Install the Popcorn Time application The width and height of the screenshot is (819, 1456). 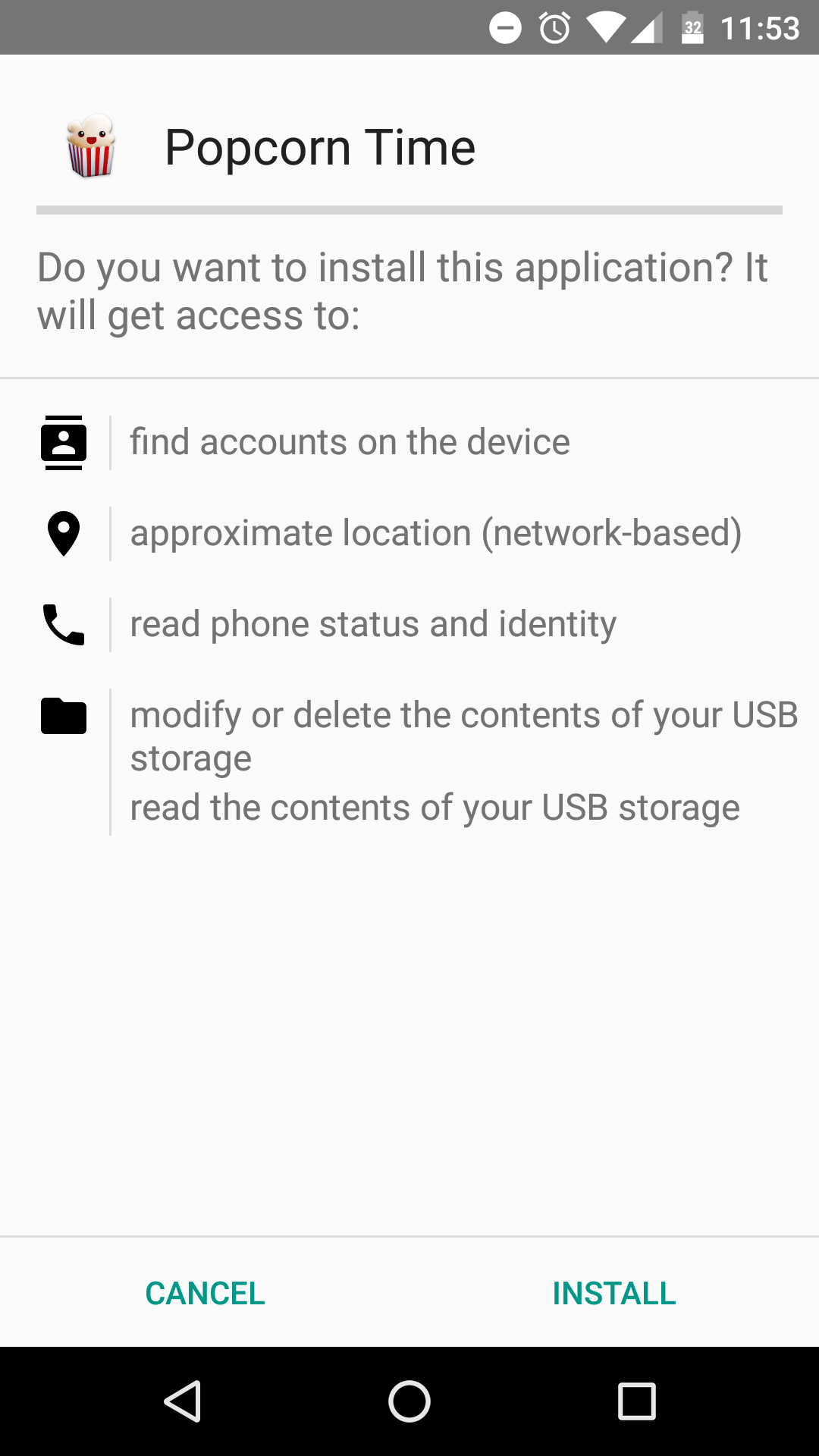click(613, 1293)
